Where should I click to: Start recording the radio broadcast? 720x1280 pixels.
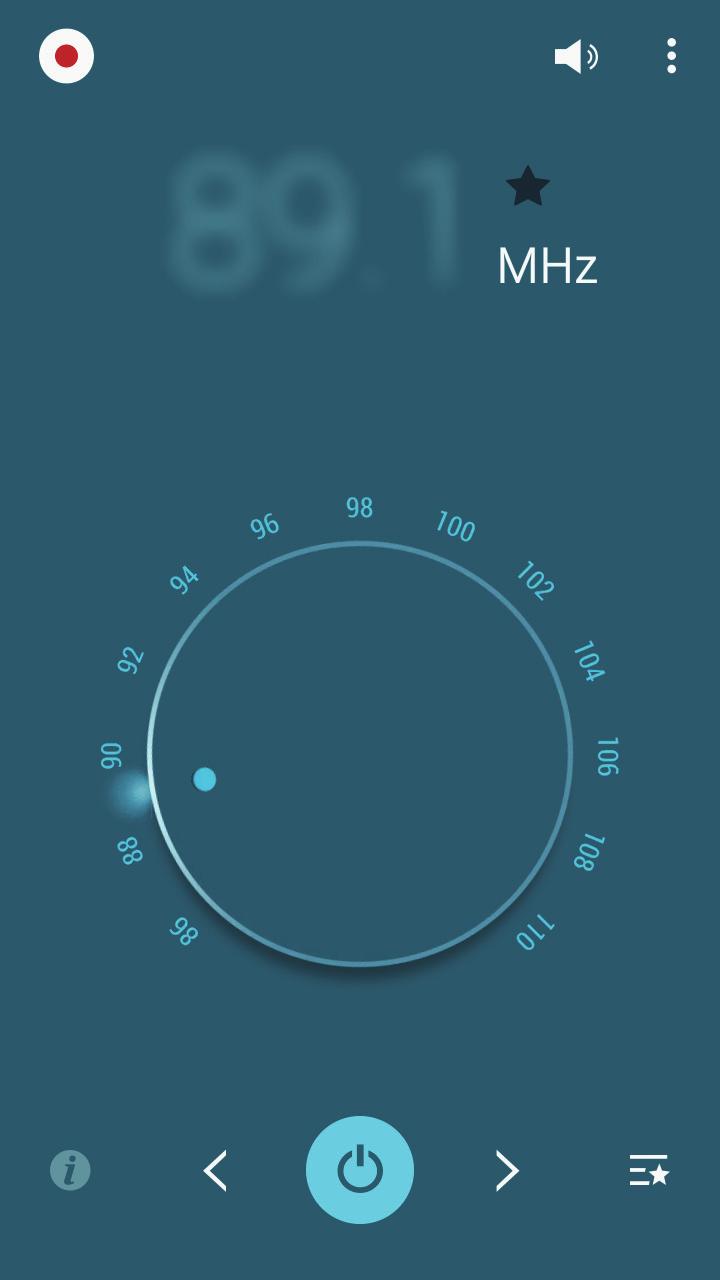point(66,56)
